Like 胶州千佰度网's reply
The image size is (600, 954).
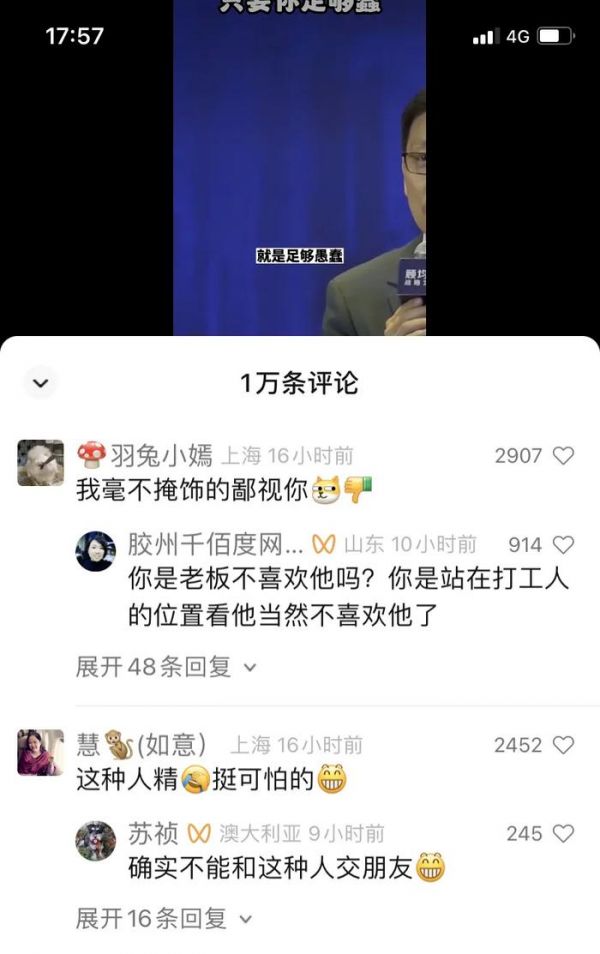pyautogui.click(x=564, y=545)
